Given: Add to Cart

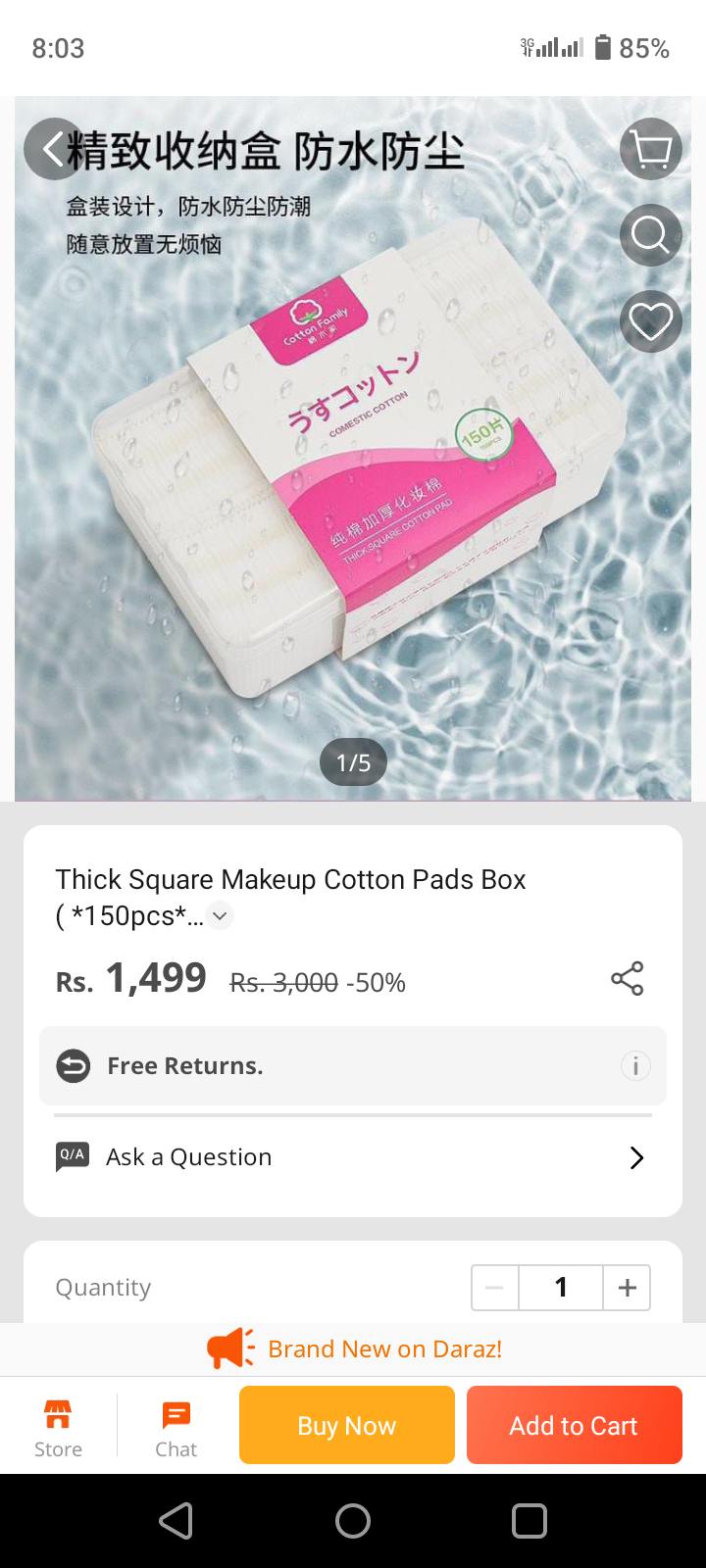Looking at the screenshot, I should point(574,1425).
